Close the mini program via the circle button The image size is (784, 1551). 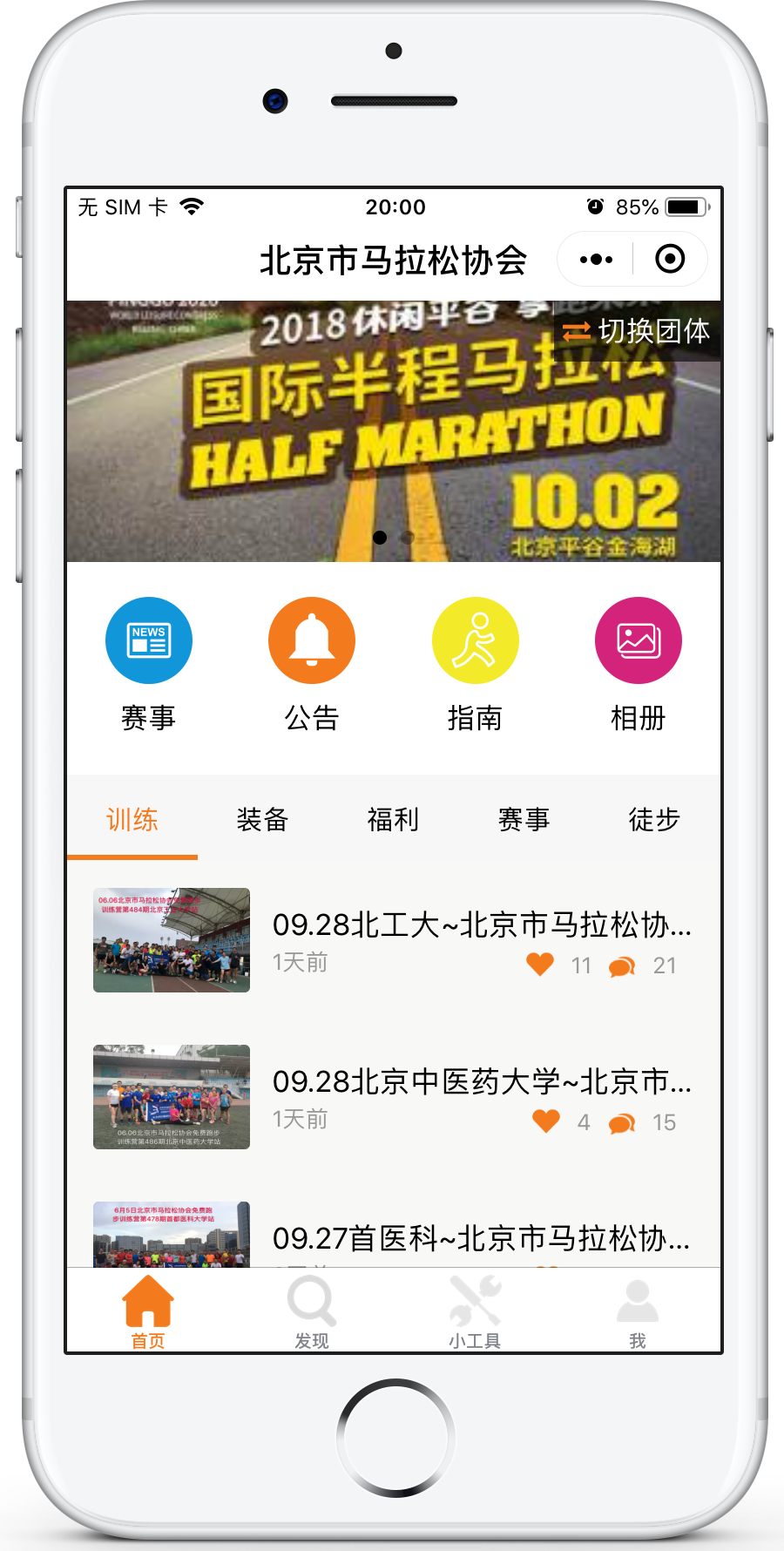point(670,260)
